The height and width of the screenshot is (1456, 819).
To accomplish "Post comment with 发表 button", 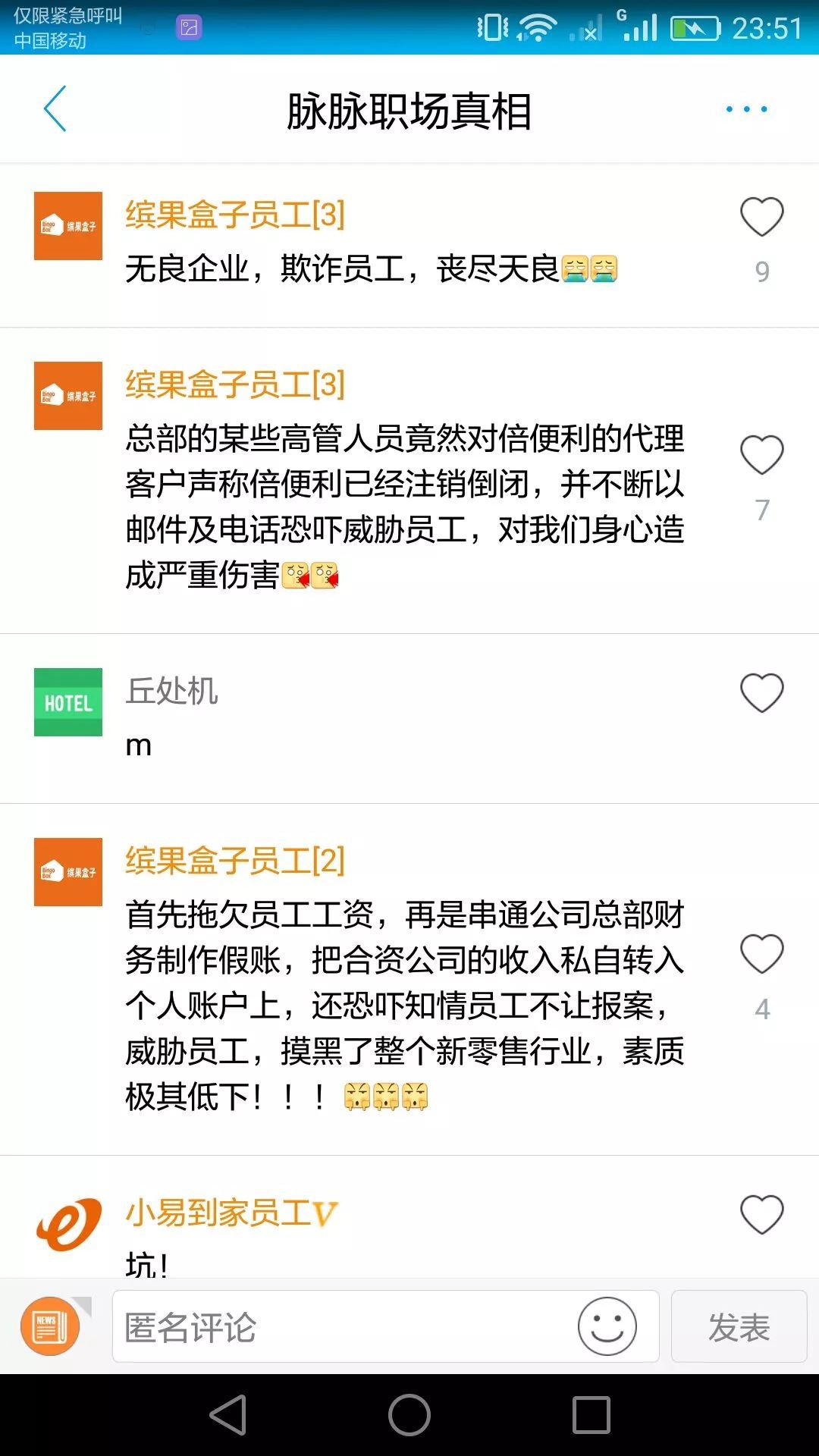I will tap(739, 1327).
